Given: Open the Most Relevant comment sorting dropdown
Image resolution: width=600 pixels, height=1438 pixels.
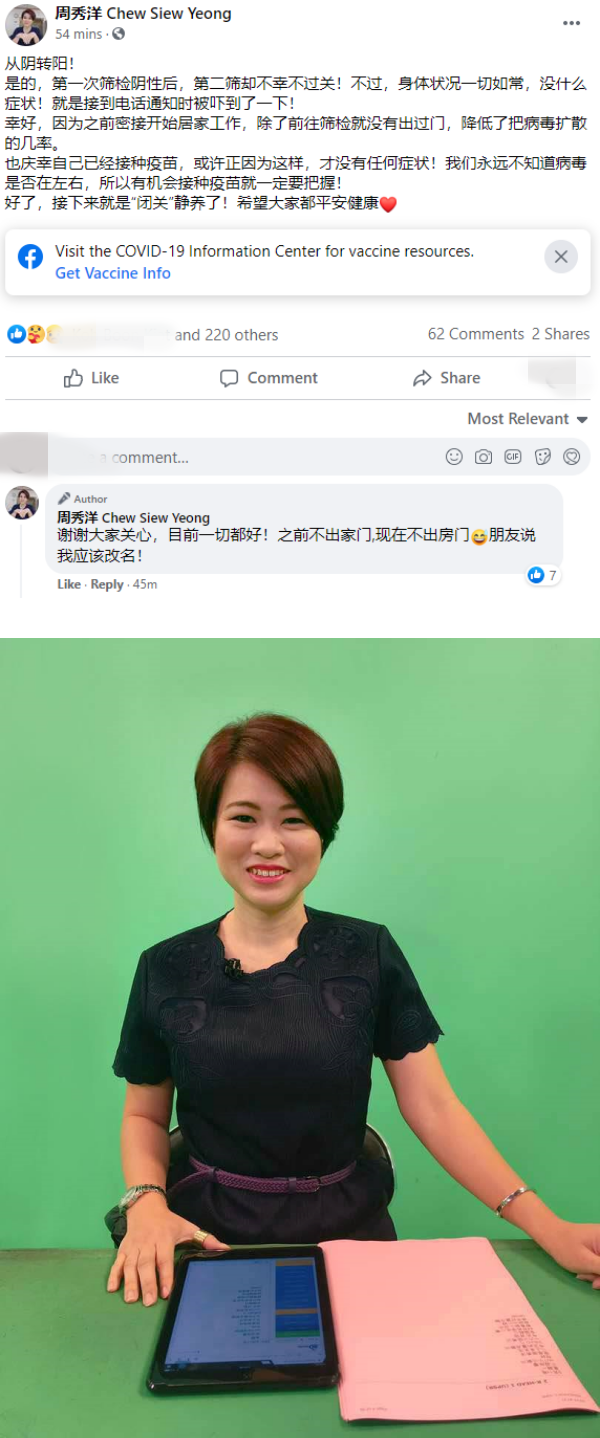Looking at the screenshot, I should 527,419.
